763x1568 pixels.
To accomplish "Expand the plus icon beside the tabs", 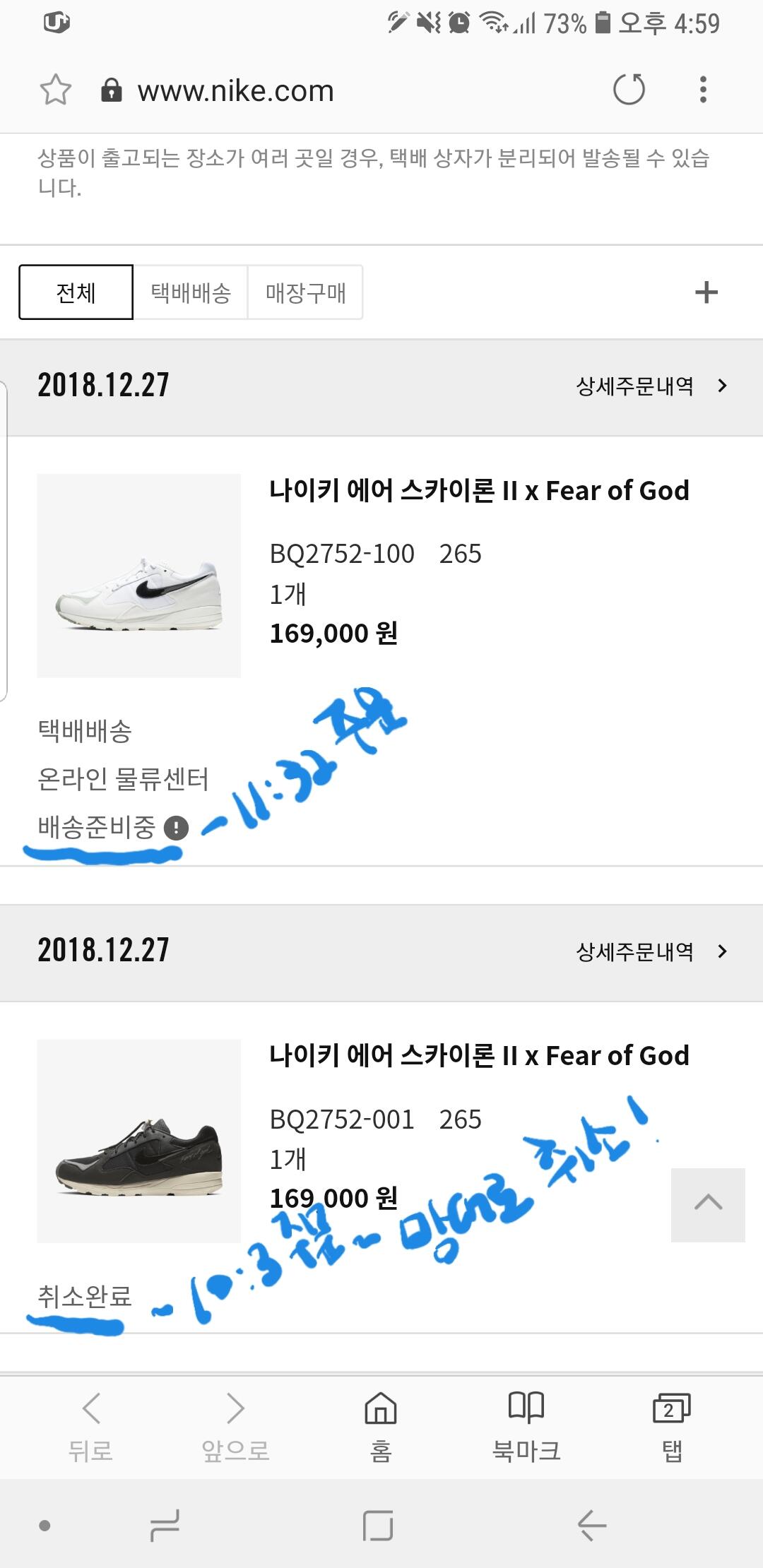I will click(706, 292).
